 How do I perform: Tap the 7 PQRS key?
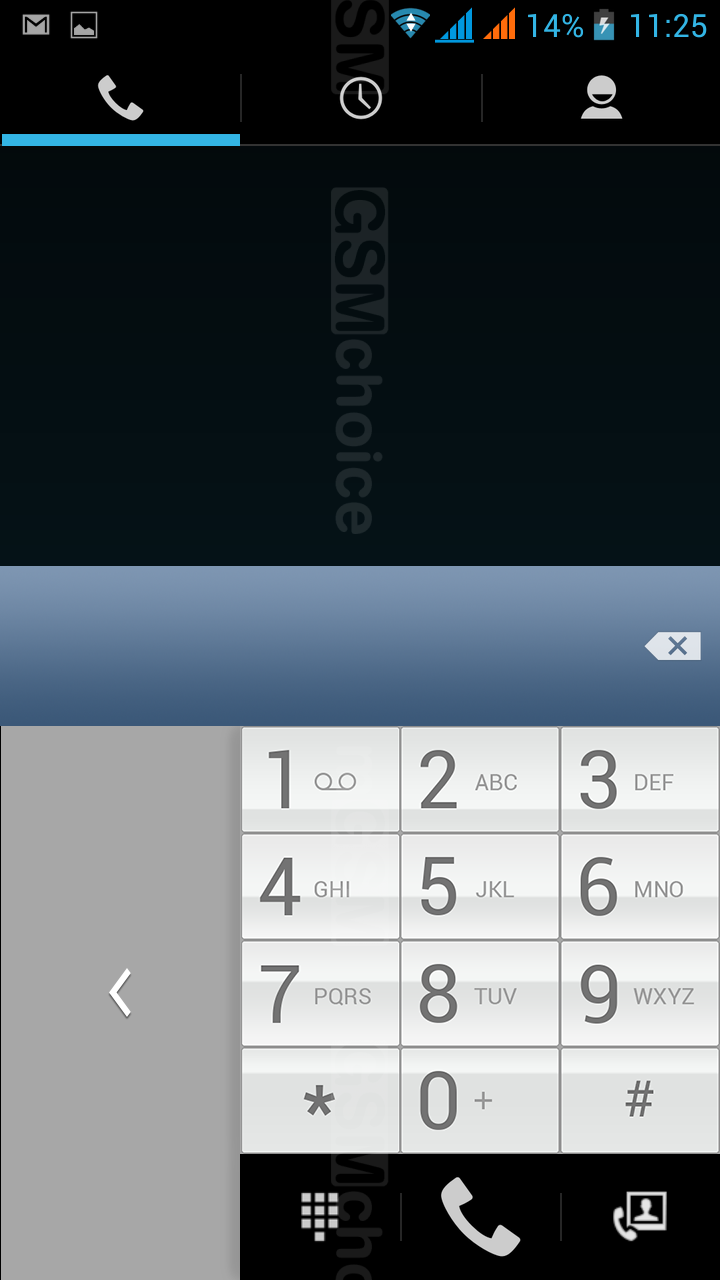click(320, 994)
